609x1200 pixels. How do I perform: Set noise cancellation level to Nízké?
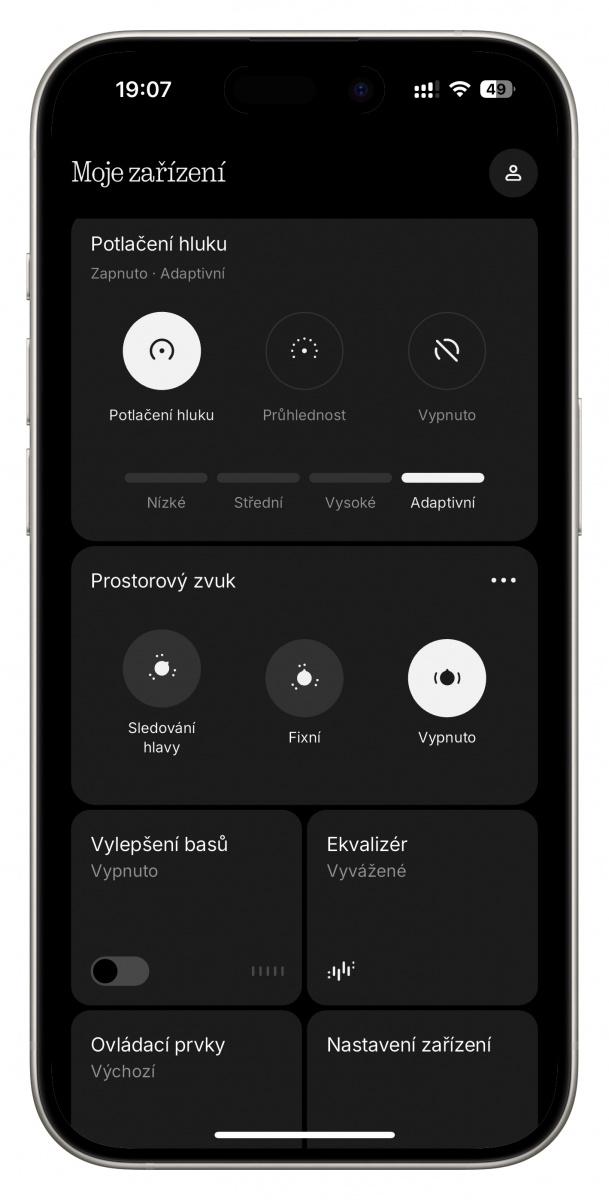pyautogui.click(x=166, y=491)
